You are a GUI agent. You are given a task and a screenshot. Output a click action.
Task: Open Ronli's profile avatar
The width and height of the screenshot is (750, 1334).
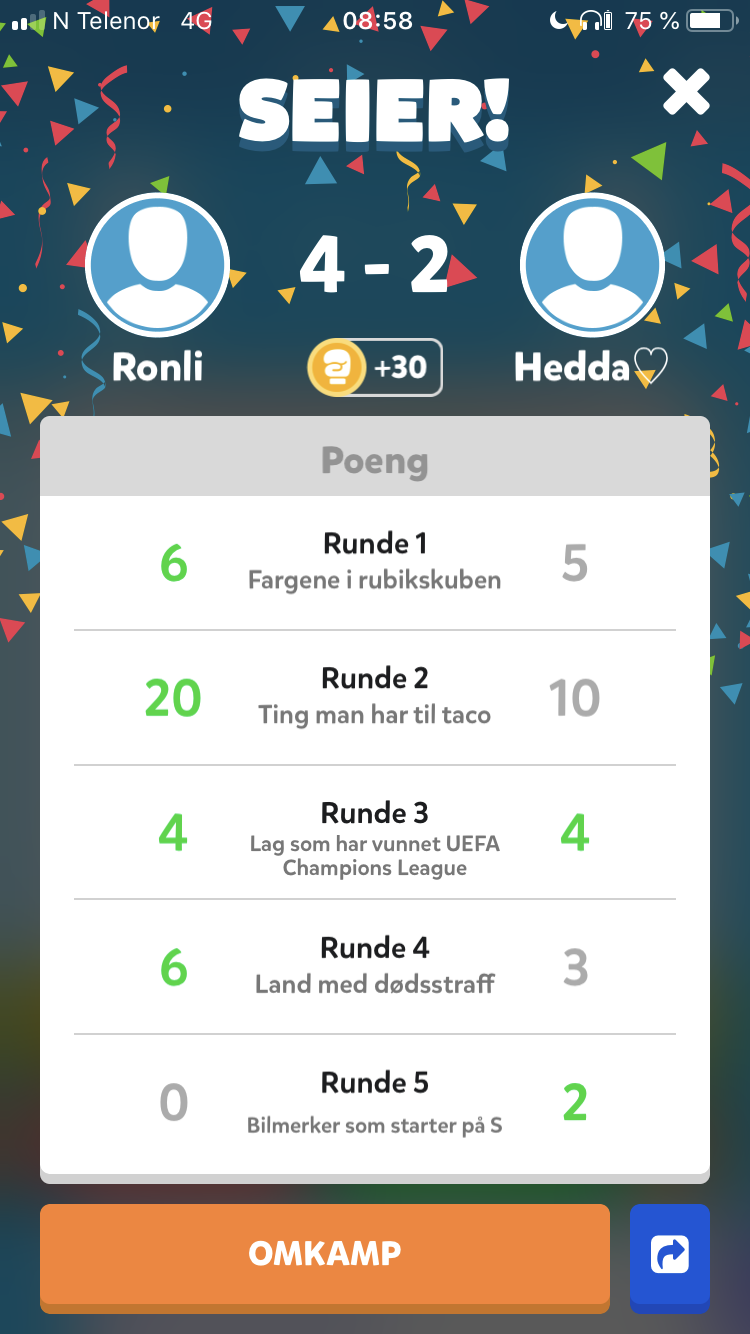pos(158,266)
